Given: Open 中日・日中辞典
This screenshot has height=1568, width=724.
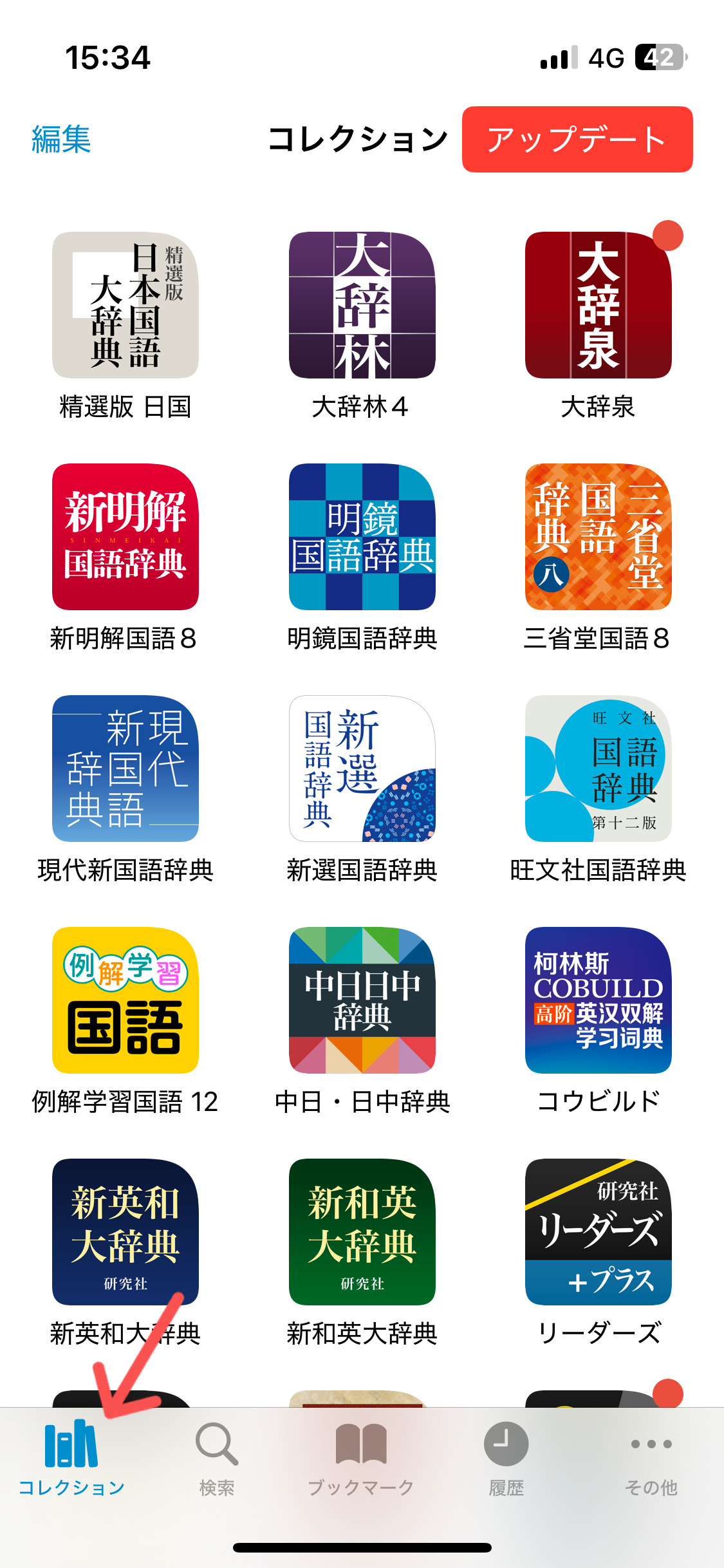Looking at the screenshot, I should [x=362, y=1000].
